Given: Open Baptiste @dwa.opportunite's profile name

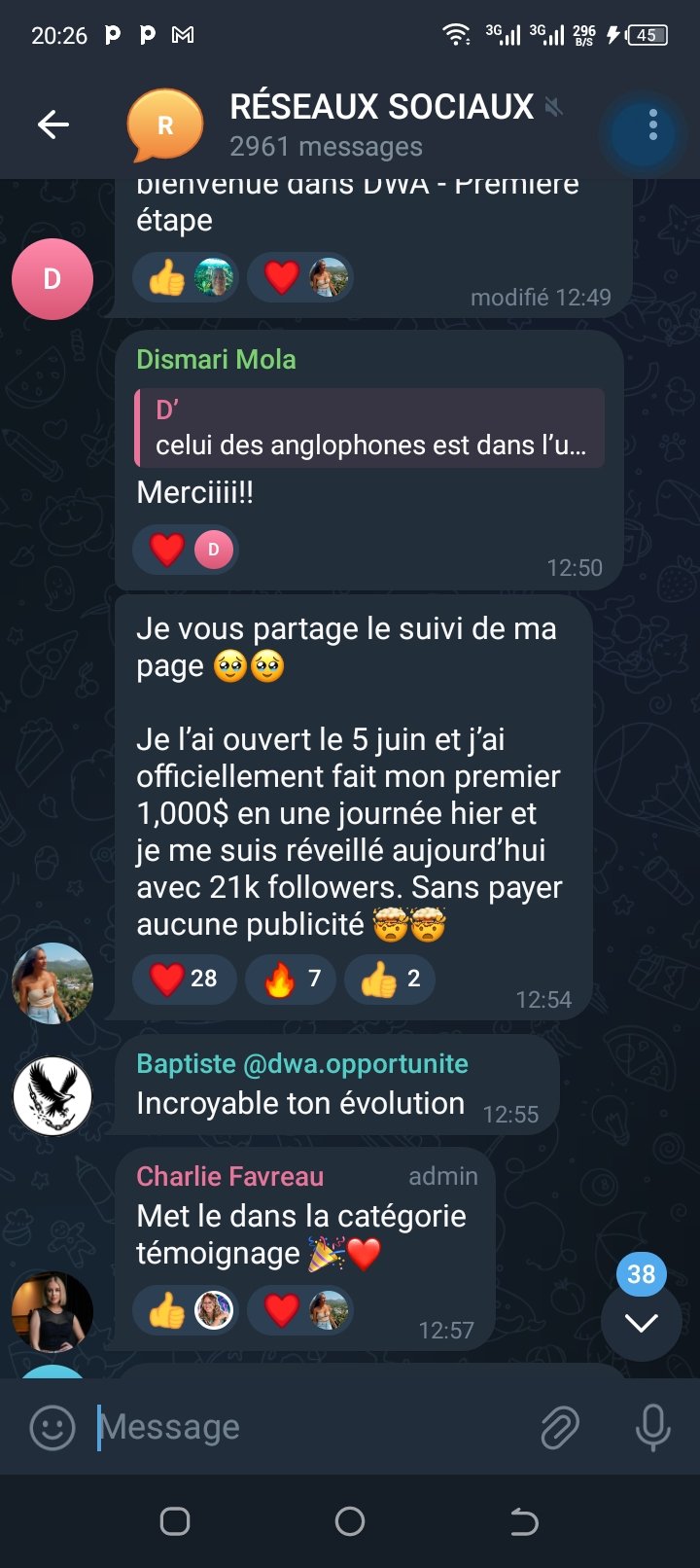Looking at the screenshot, I should 302,1063.
